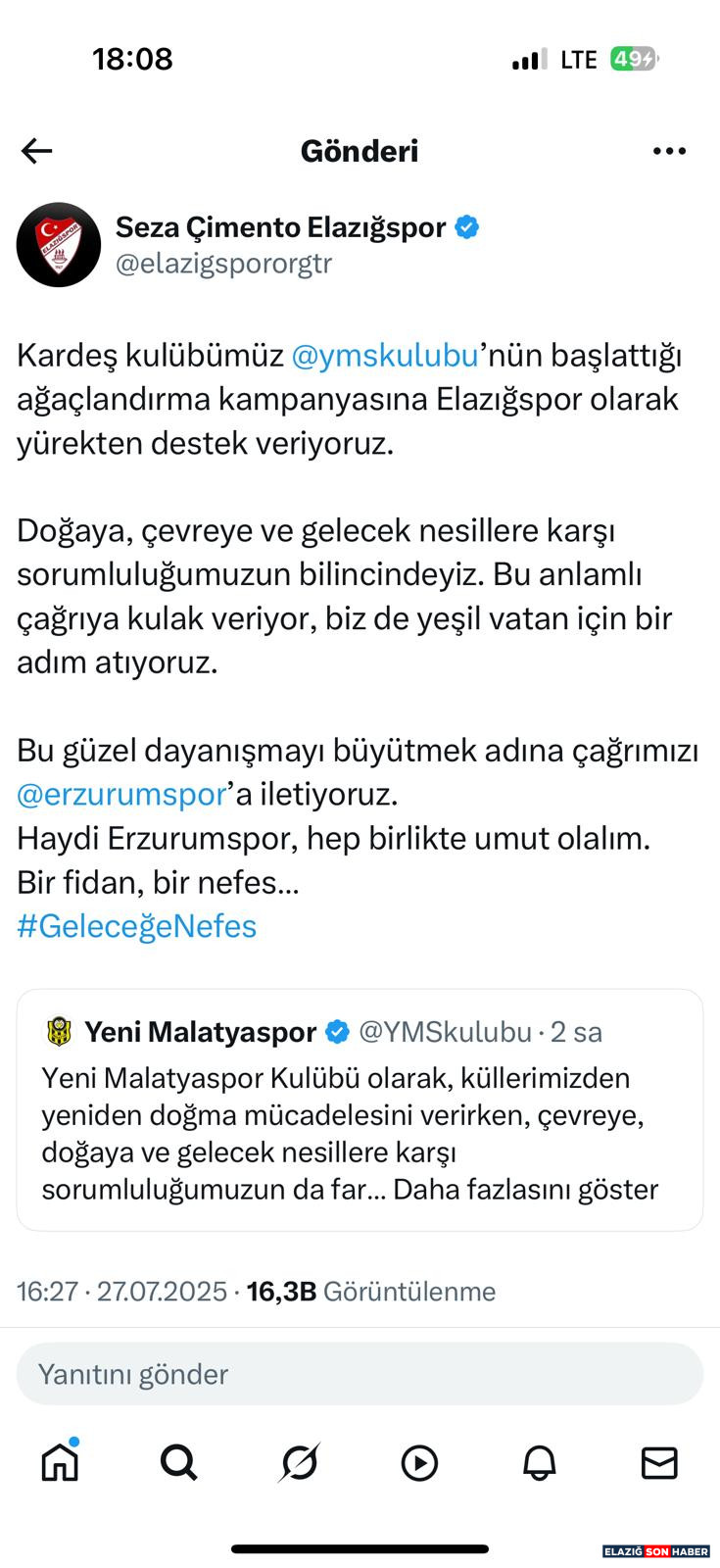This screenshot has width=720, height=1568.
Task: Switch to the Gönderi view tab header
Action: pyautogui.click(x=359, y=150)
